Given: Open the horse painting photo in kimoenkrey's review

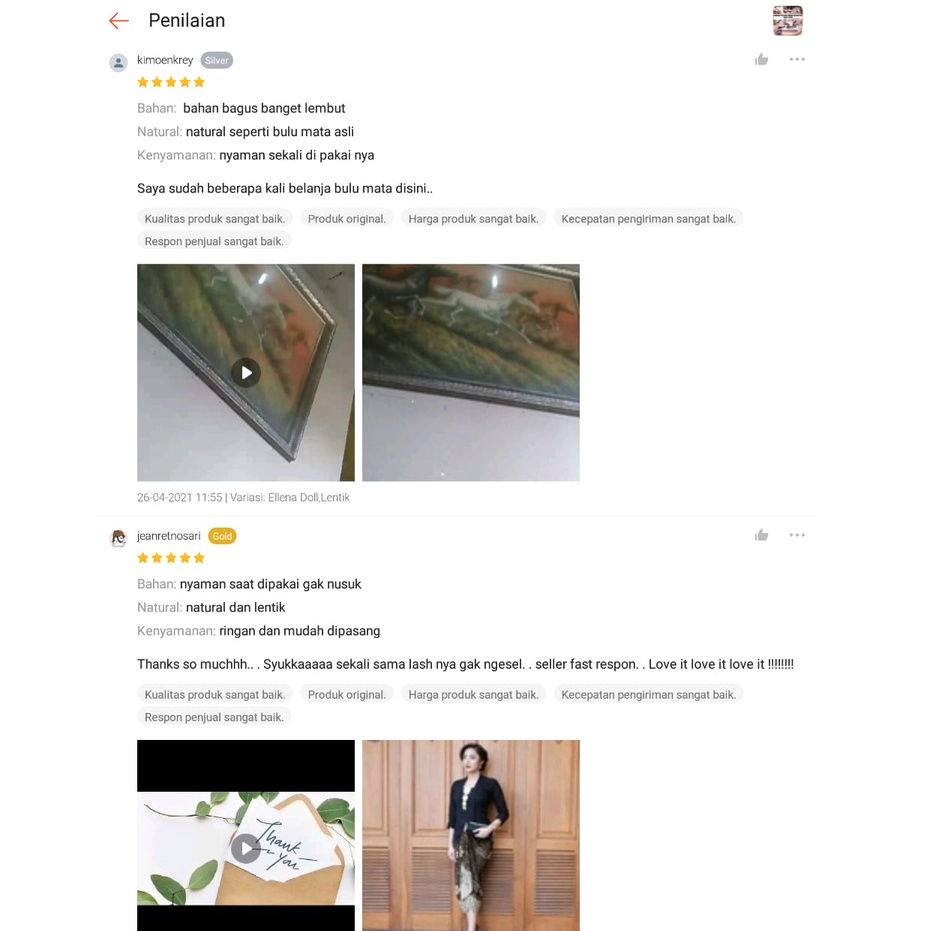Looking at the screenshot, I should pos(470,372).
